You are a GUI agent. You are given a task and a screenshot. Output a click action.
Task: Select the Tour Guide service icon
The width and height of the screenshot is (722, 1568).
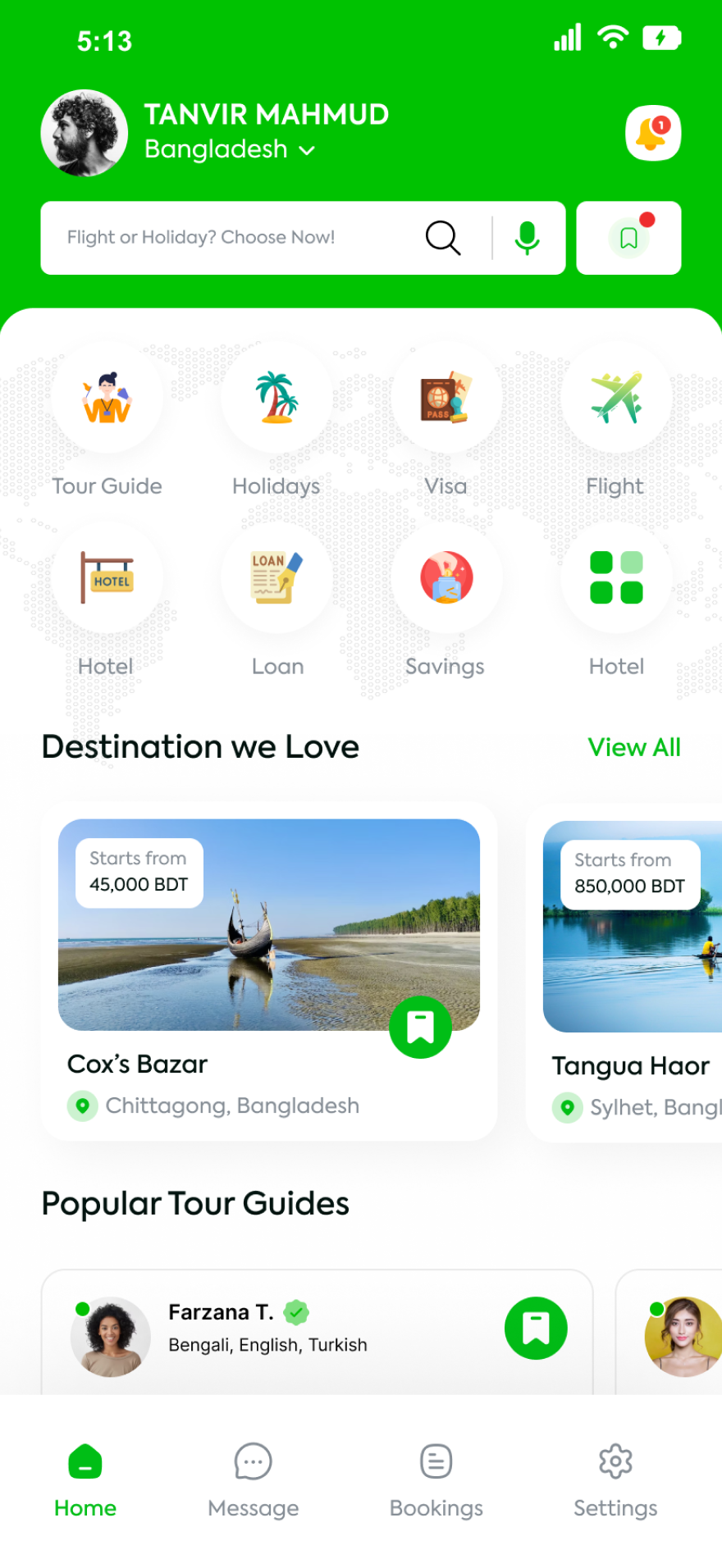coord(107,399)
